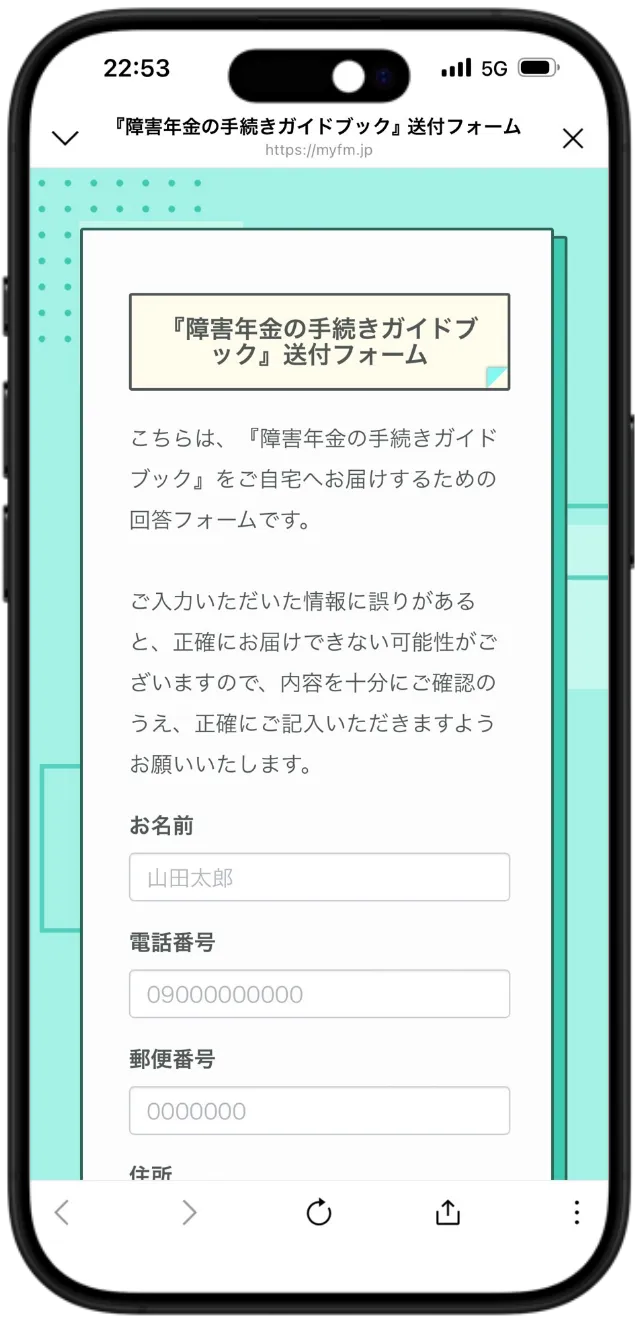The width and height of the screenshot is (640, 1321).
Task: Reload the form page
Action: tap(318, 1213)
